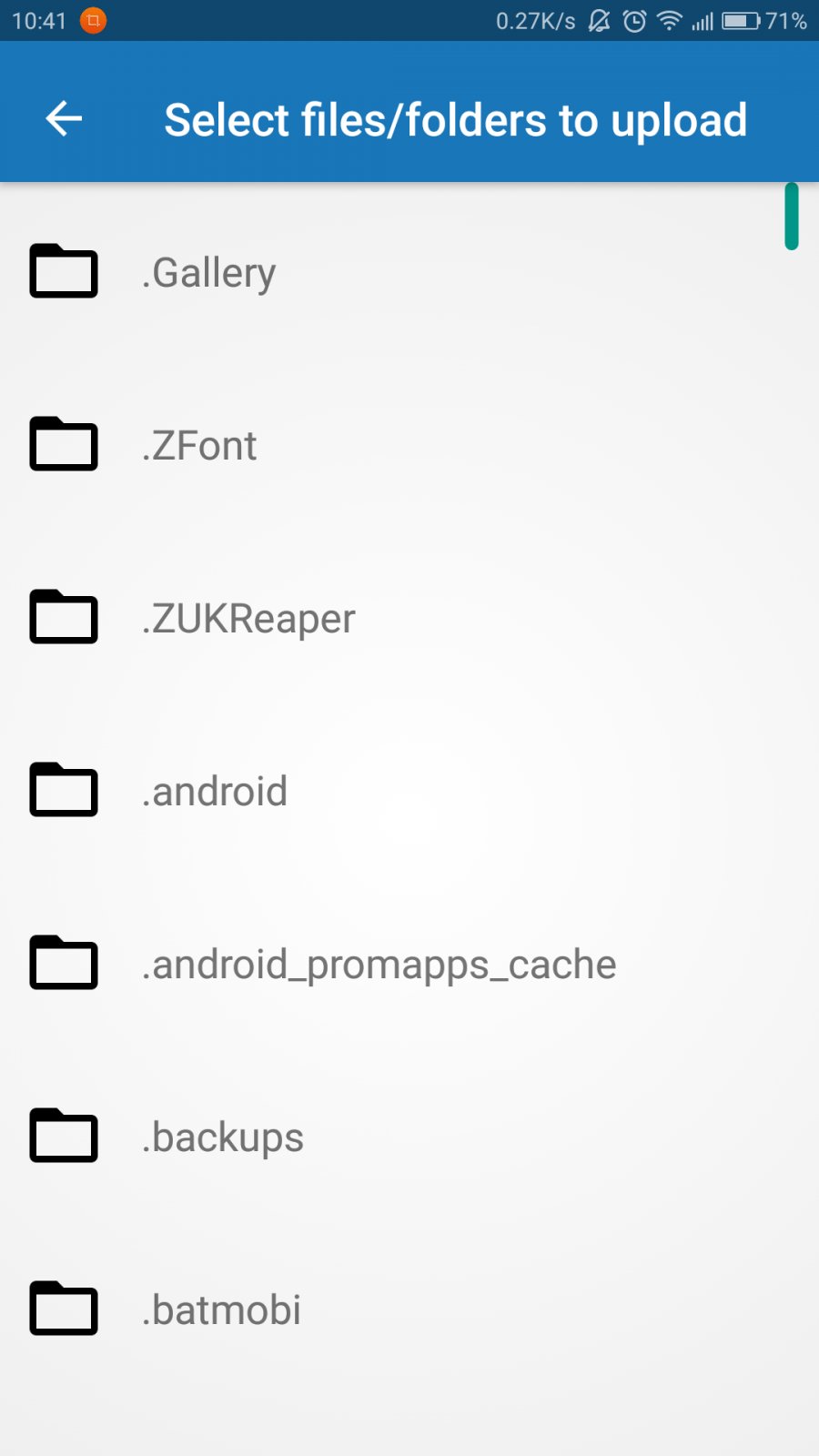Open the .Gallery folder
Screen dimensions: 819x1456
click(409, 272)
